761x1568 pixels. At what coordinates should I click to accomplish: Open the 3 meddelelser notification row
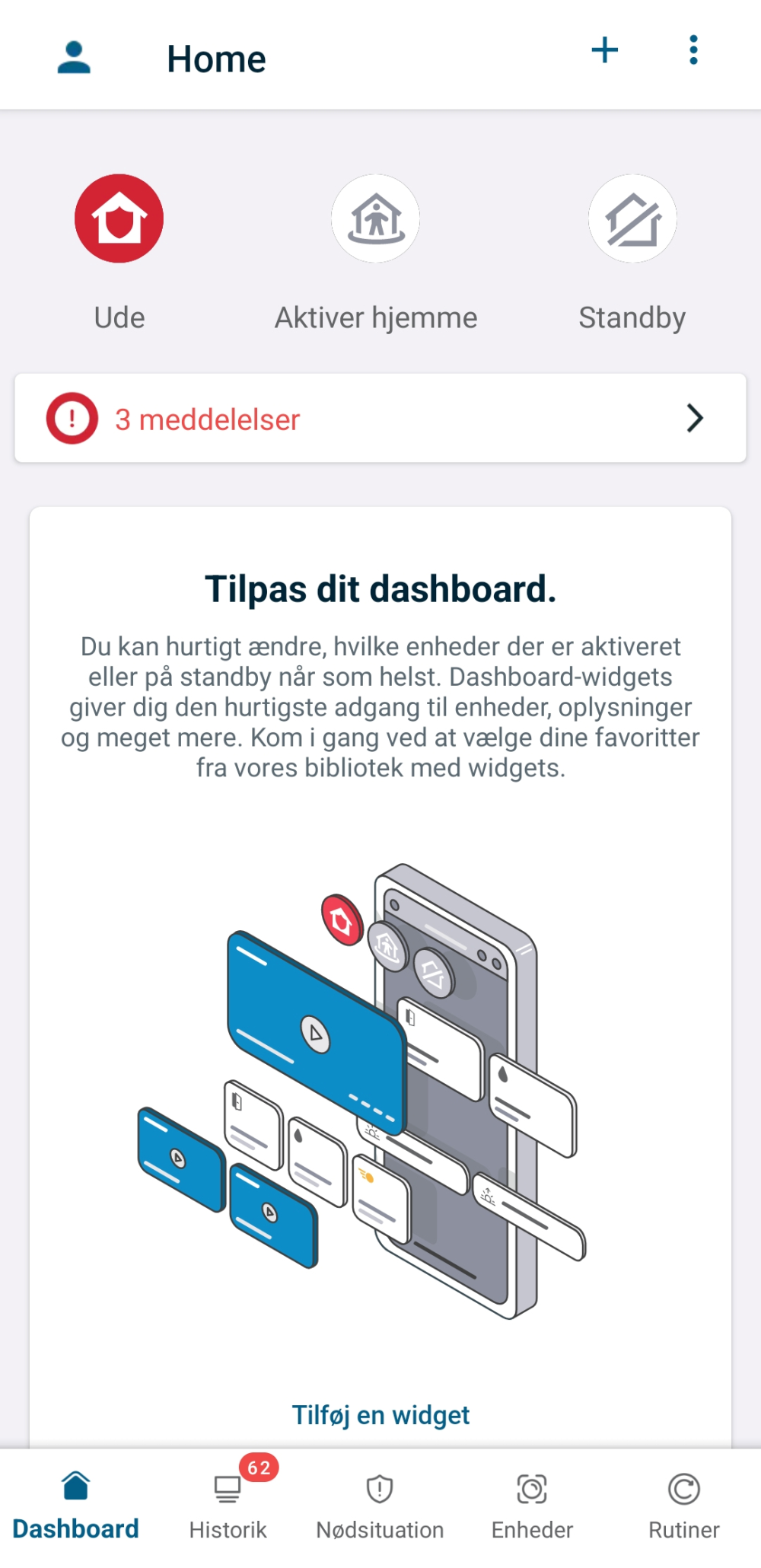pos(380,419)
